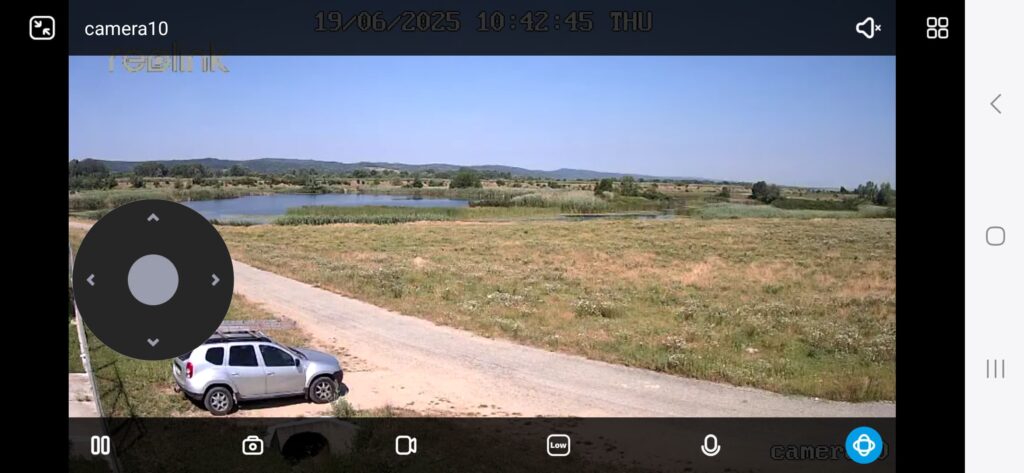Pause the live stream
The width and height of the screenshot is (1024, 473).
(100, 445)
